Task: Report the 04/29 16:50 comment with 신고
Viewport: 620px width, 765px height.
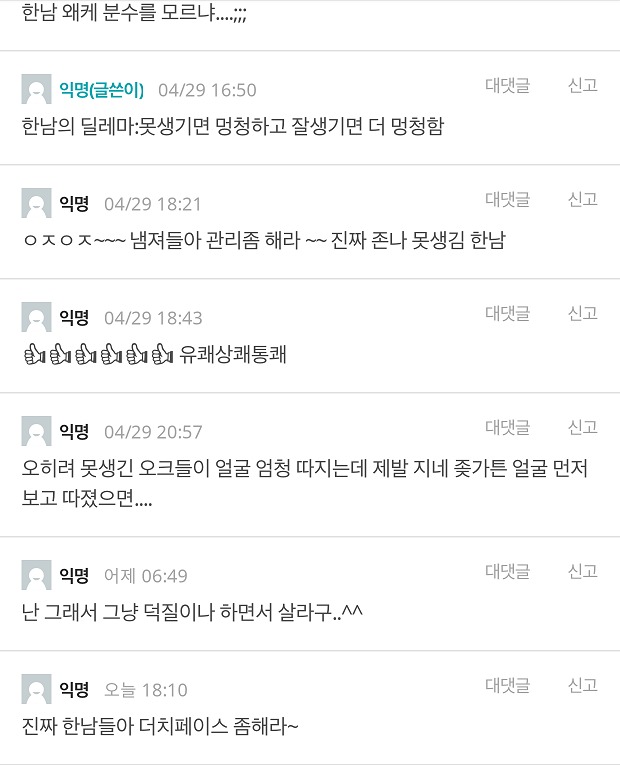Action: coord(583,86)
